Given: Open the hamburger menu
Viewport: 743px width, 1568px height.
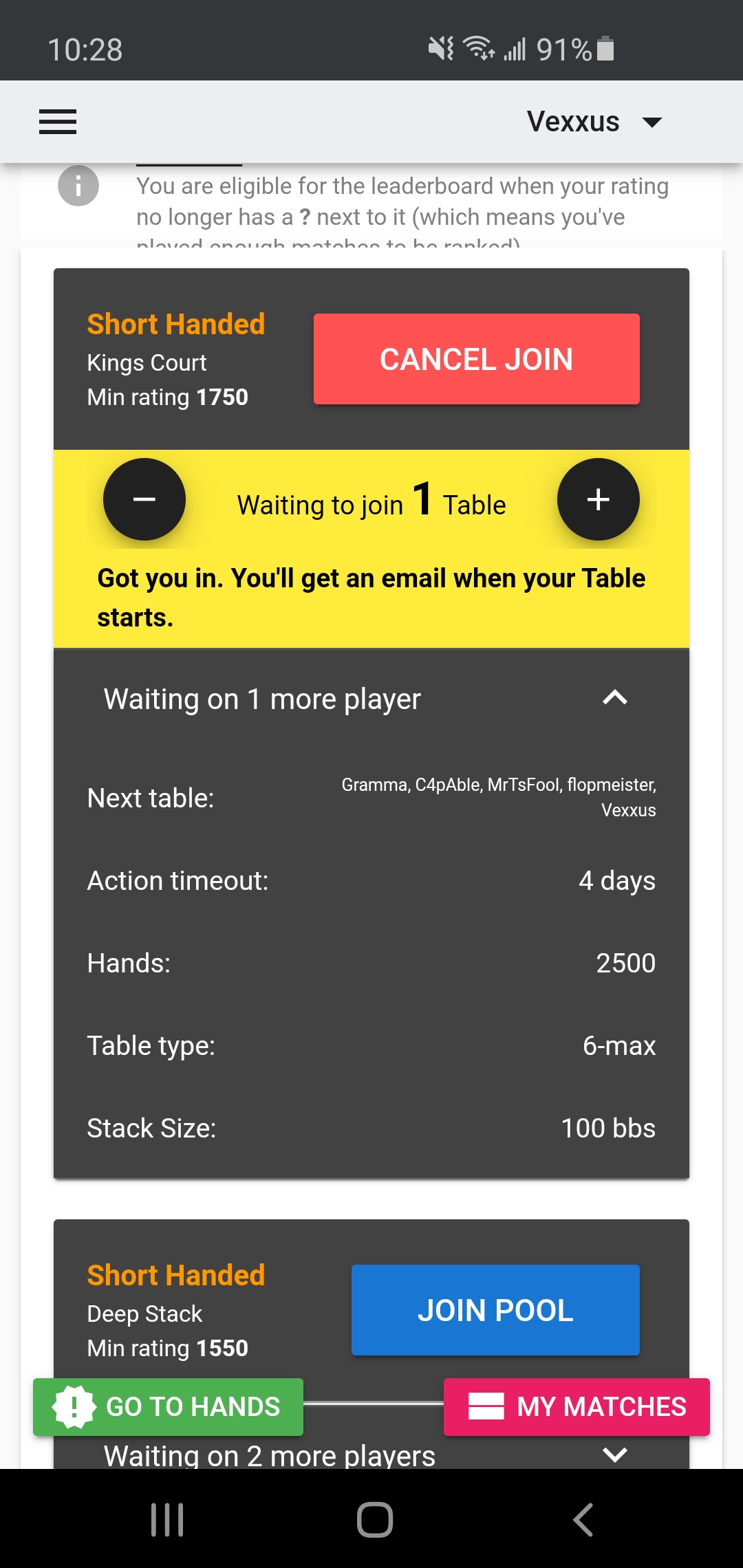Looking at the screenshot, I should (58, 122).
